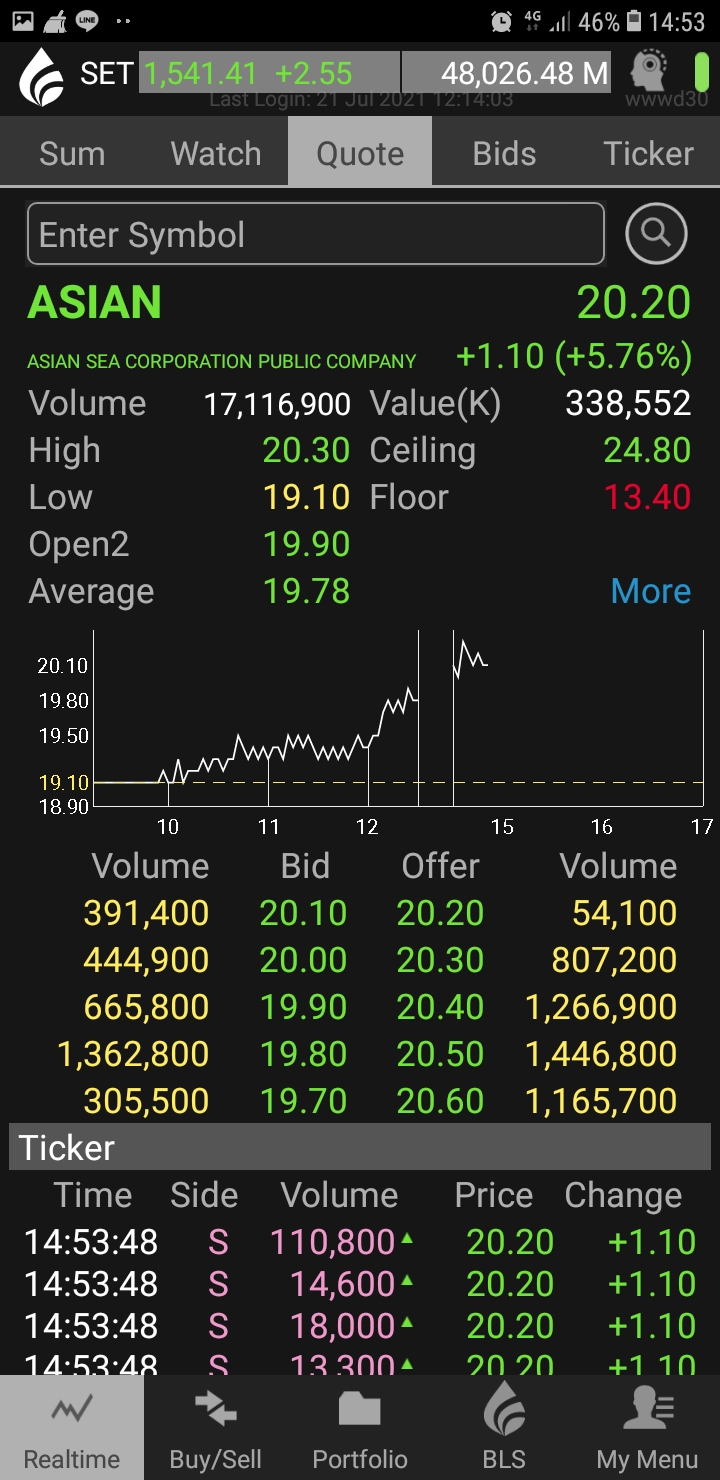
Task: Tap the magnifier search icon
Action: pyautogui.click(x=656, y=234)
